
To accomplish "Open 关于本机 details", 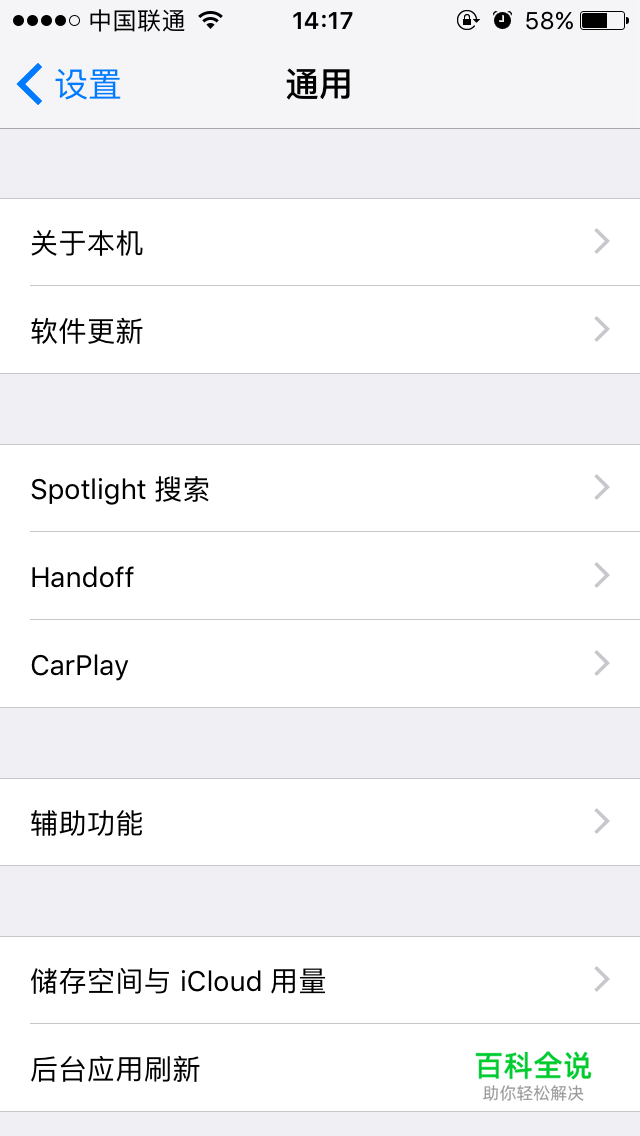I will [x=320, y=242].
